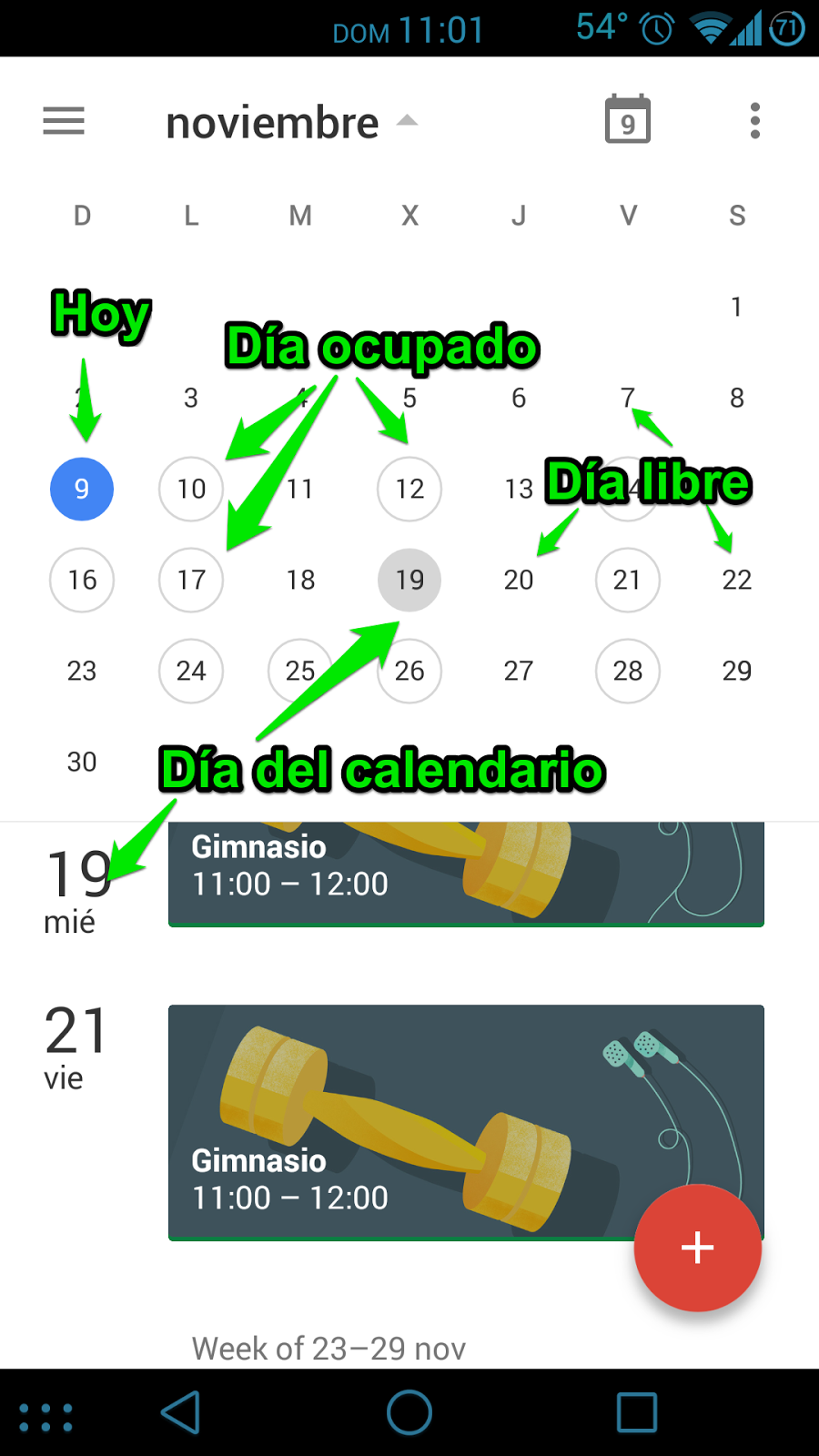Create a new event with the plus button
The height and width of the screenshot is (1456, 819).
[697, 1248]
